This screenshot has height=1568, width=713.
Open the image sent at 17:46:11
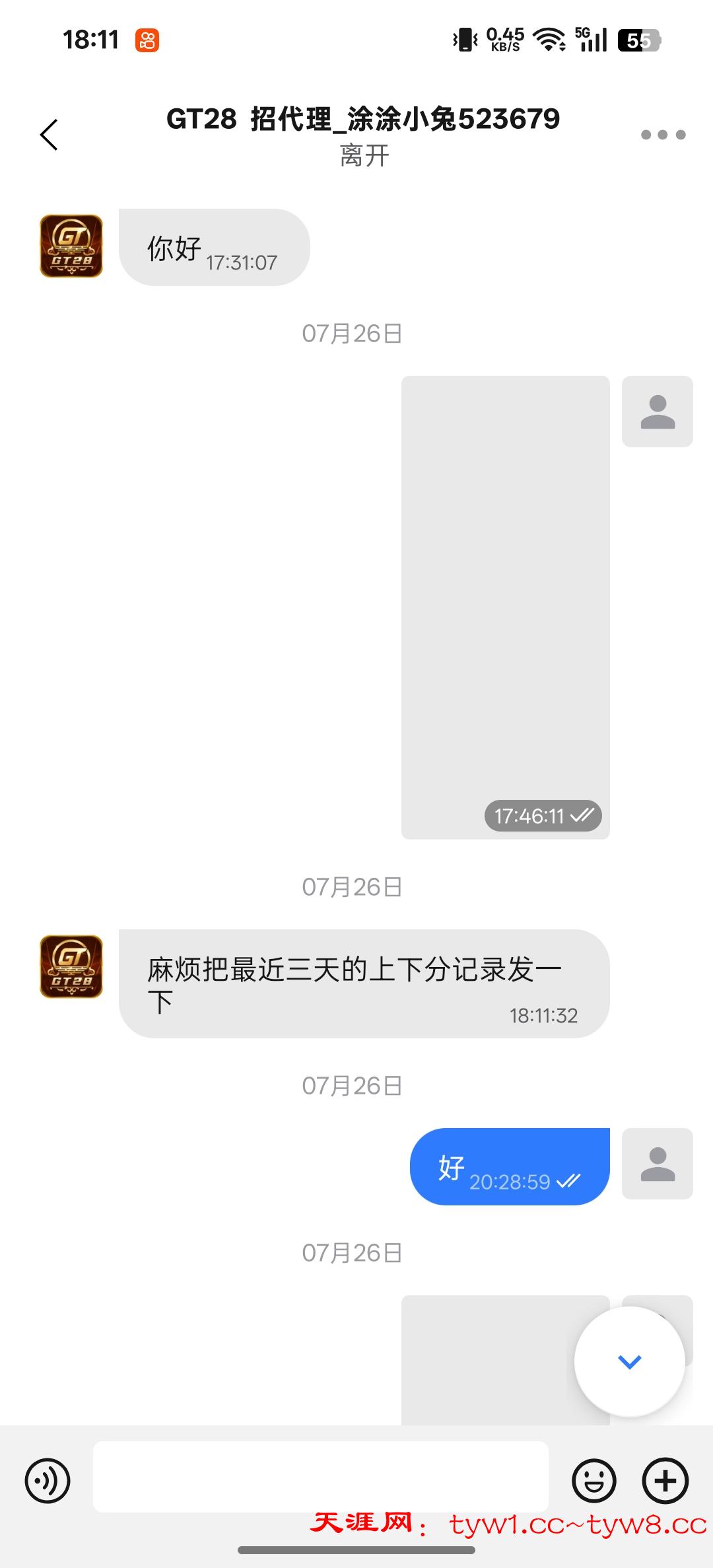point(505,607)
